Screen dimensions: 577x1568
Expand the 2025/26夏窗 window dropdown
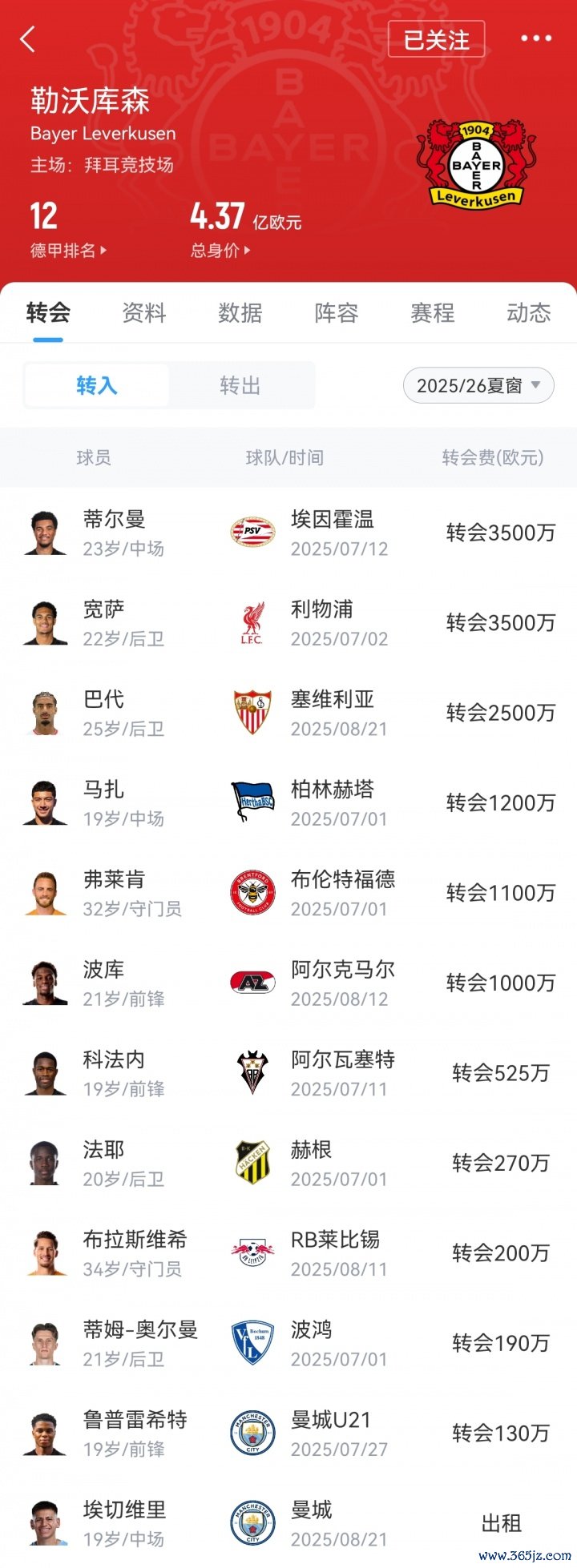tap(478, 386)
